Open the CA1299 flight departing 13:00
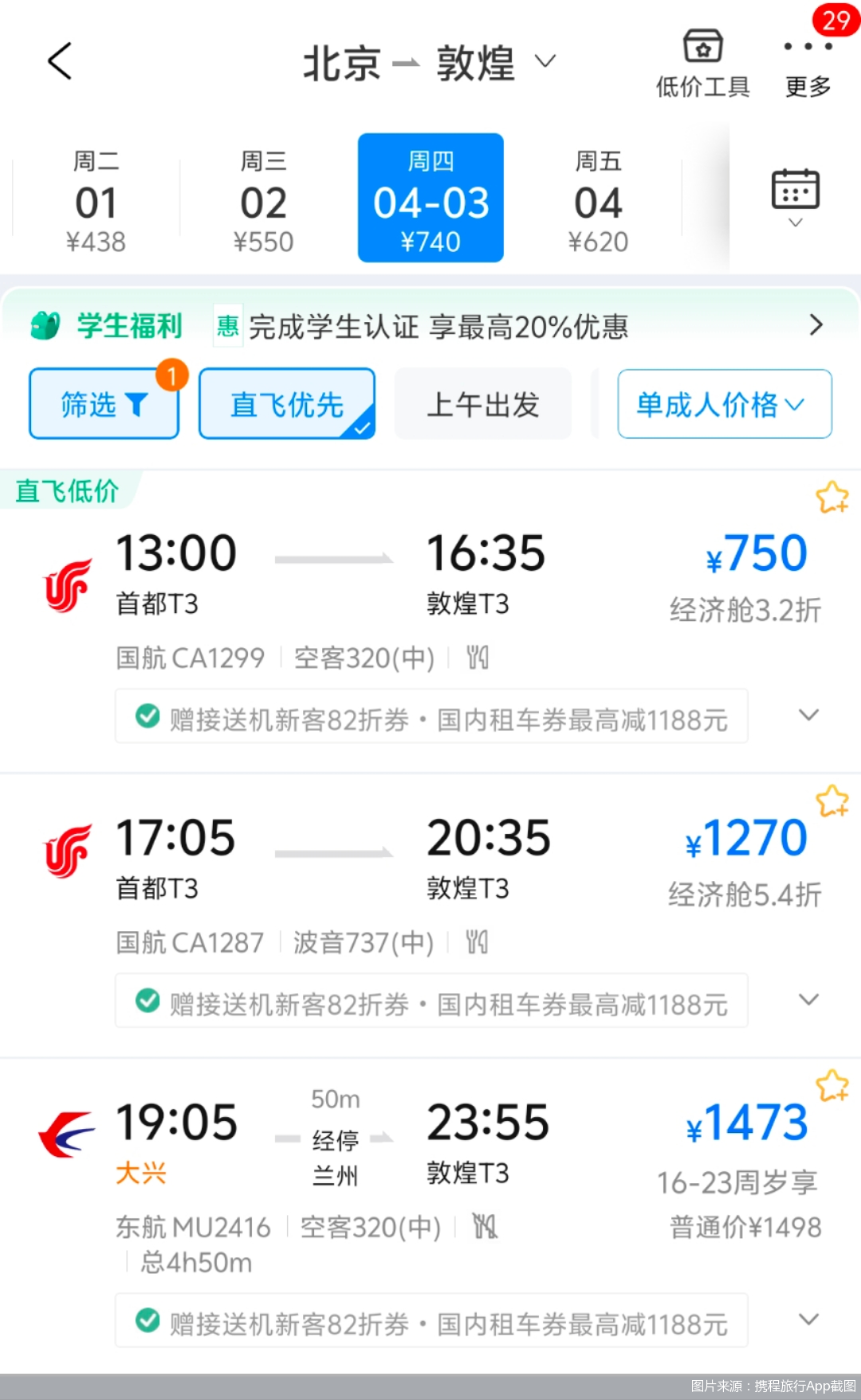 pyautogui.click(x=431, y=582)
